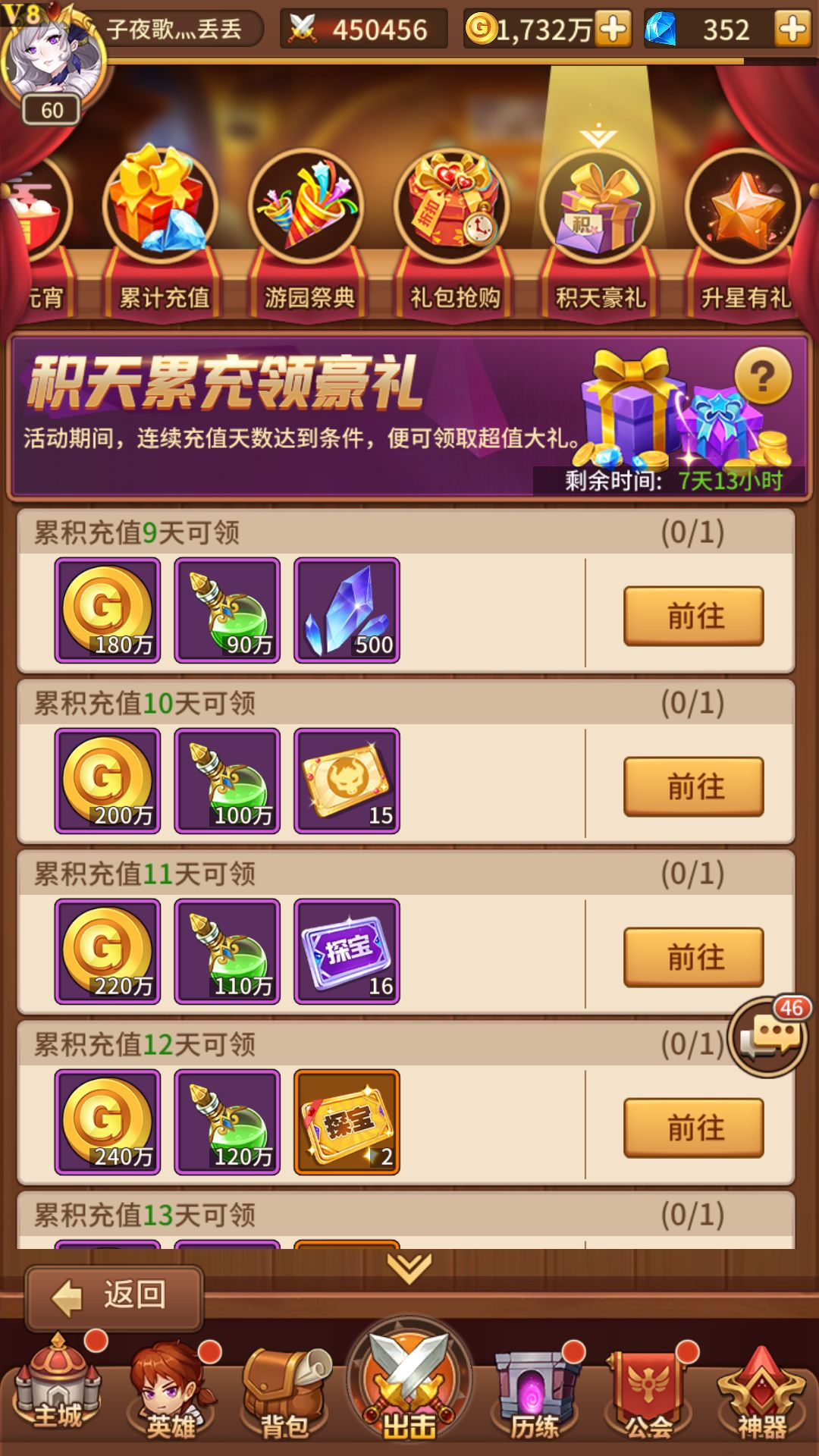Add more diamonds with the plus button
Screen dimensions: 819x1456
coord(792,29)
